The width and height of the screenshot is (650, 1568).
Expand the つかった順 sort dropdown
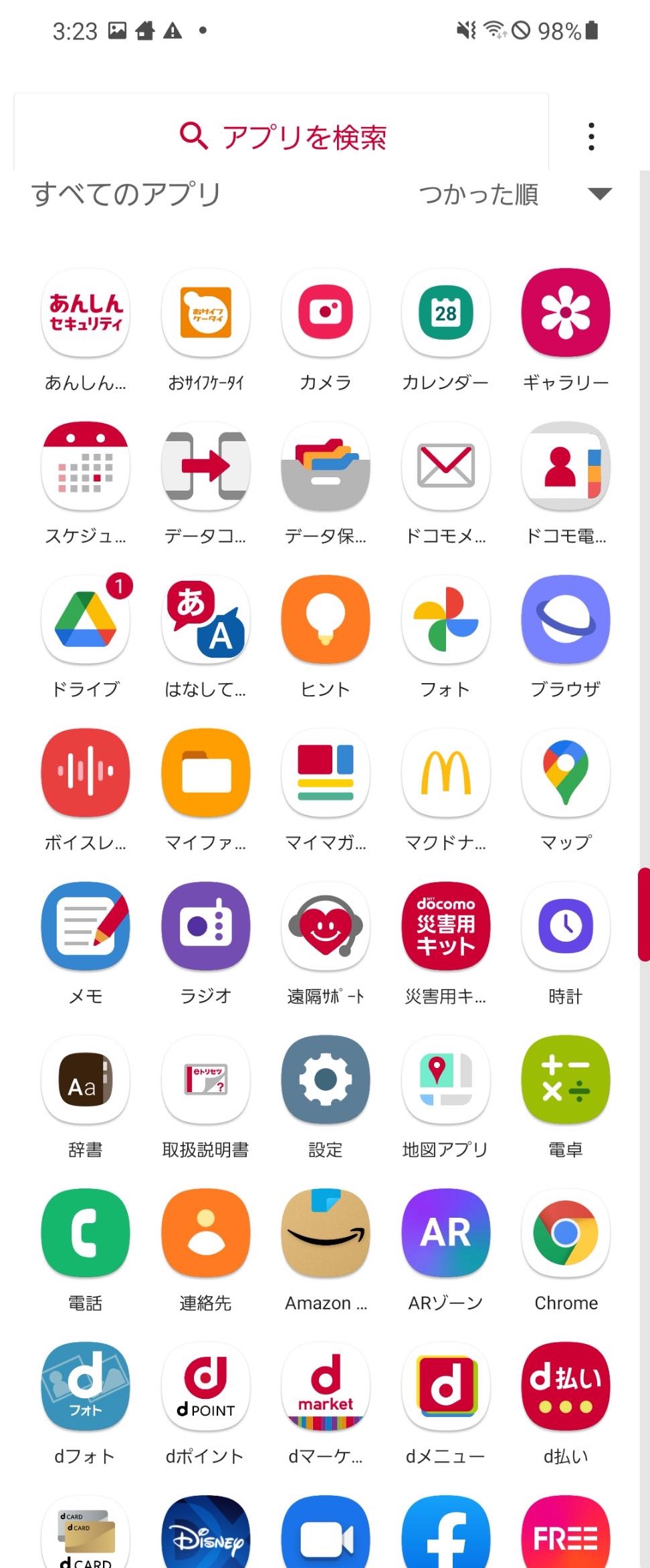click(515, 194)
